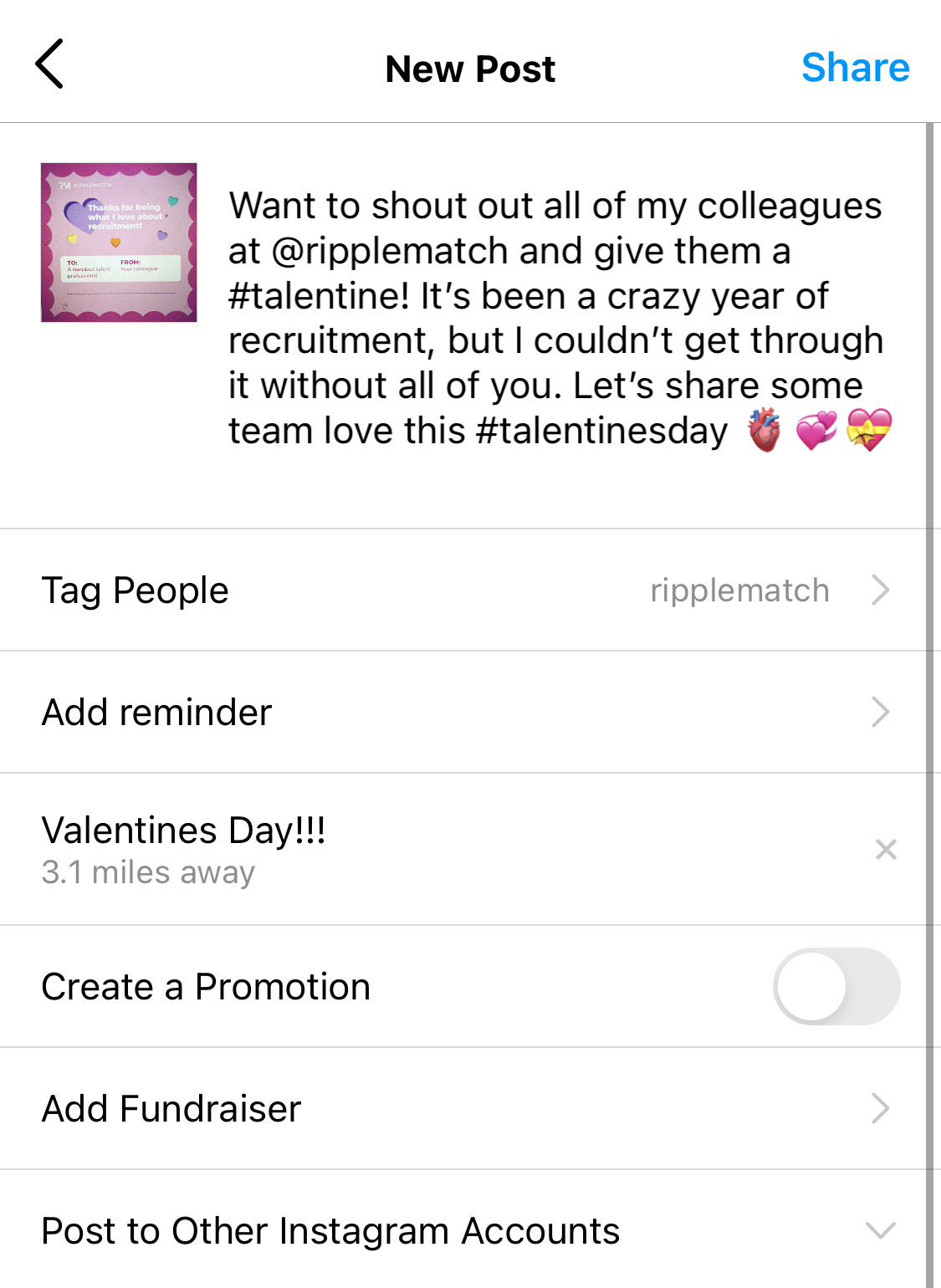This screenshot has height=1288, width=941.
Task: Open the post image thumbnail
Action: coord(119,243)
